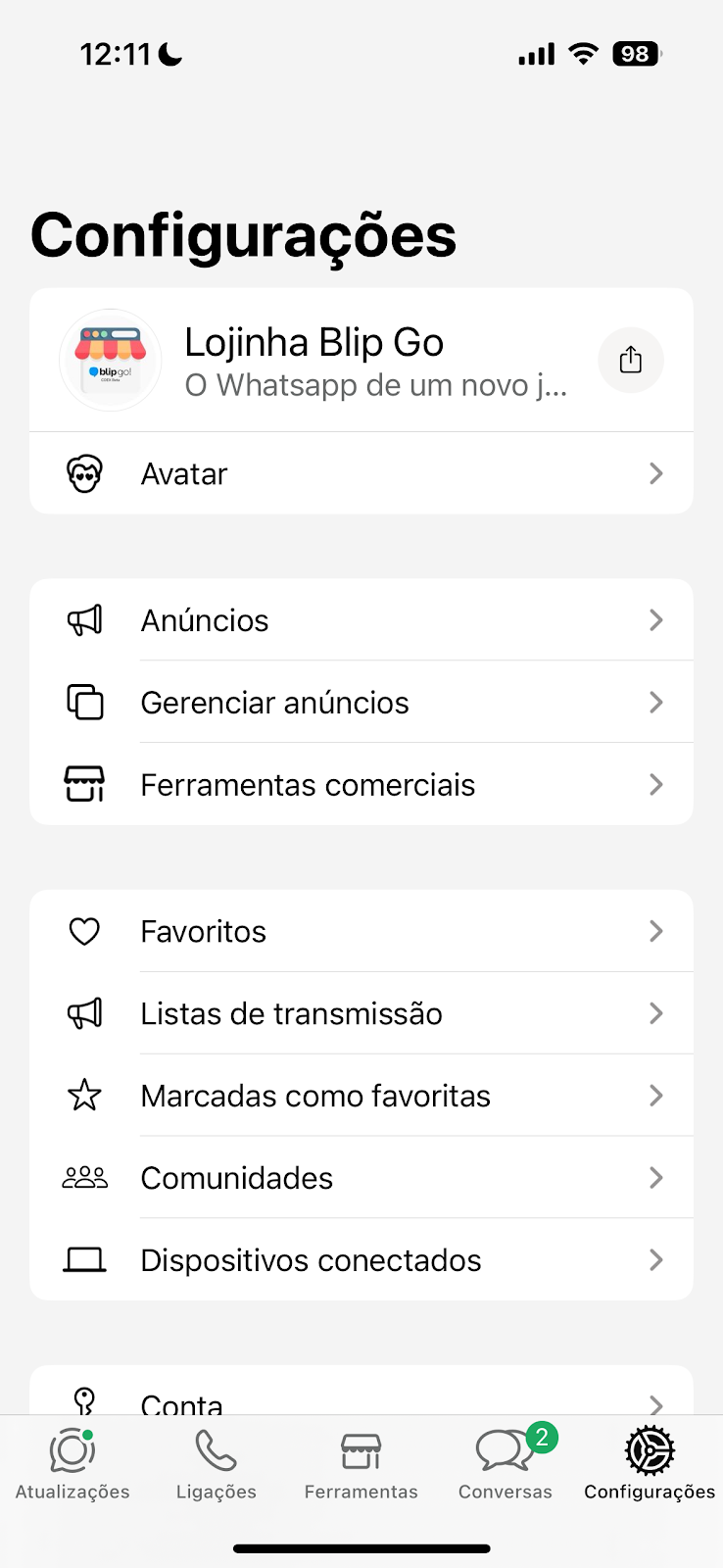Viewport: 723px width, 1568px height.
Task: Open Ferramentas comerciais row
Action: coord(361,784)
